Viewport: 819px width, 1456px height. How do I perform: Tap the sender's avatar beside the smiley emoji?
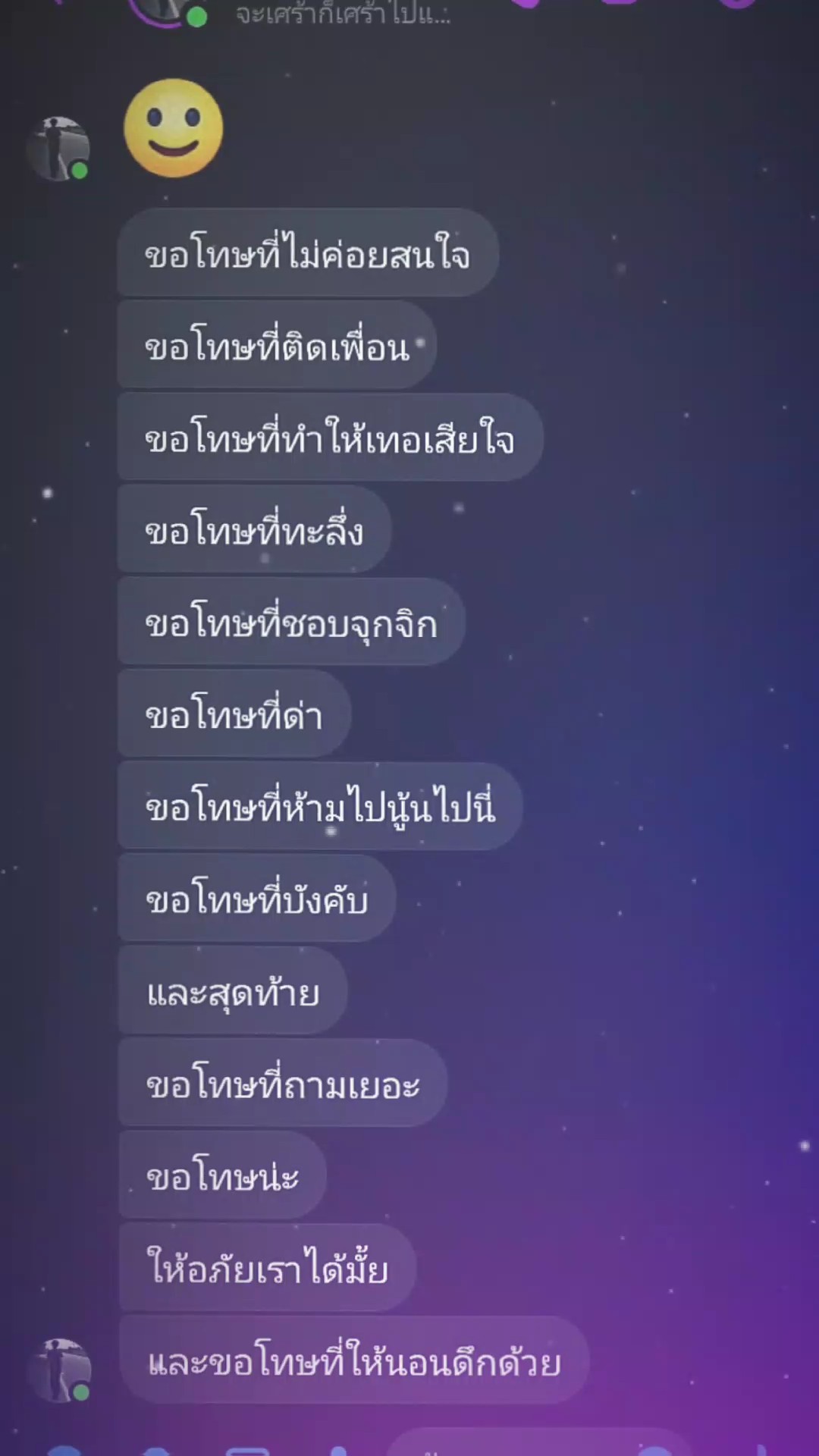pos(58,149)
